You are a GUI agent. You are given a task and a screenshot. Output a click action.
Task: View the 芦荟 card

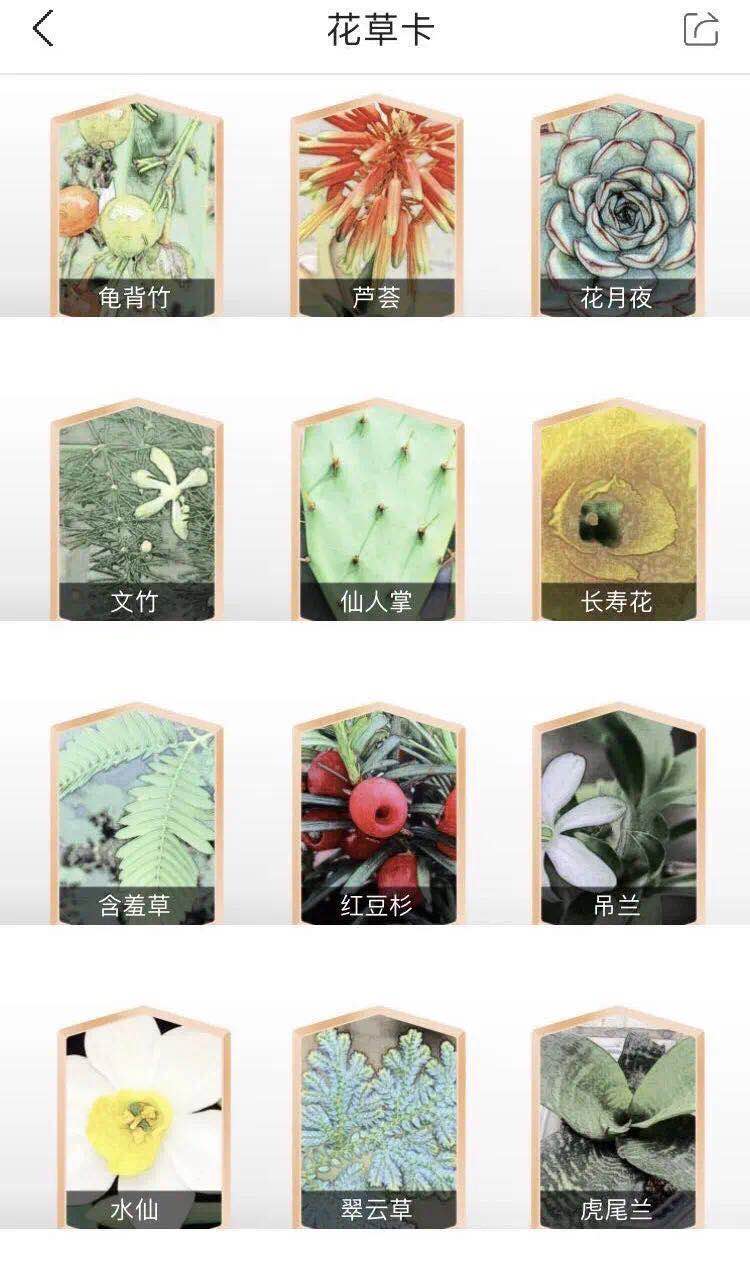coord(377,207)
